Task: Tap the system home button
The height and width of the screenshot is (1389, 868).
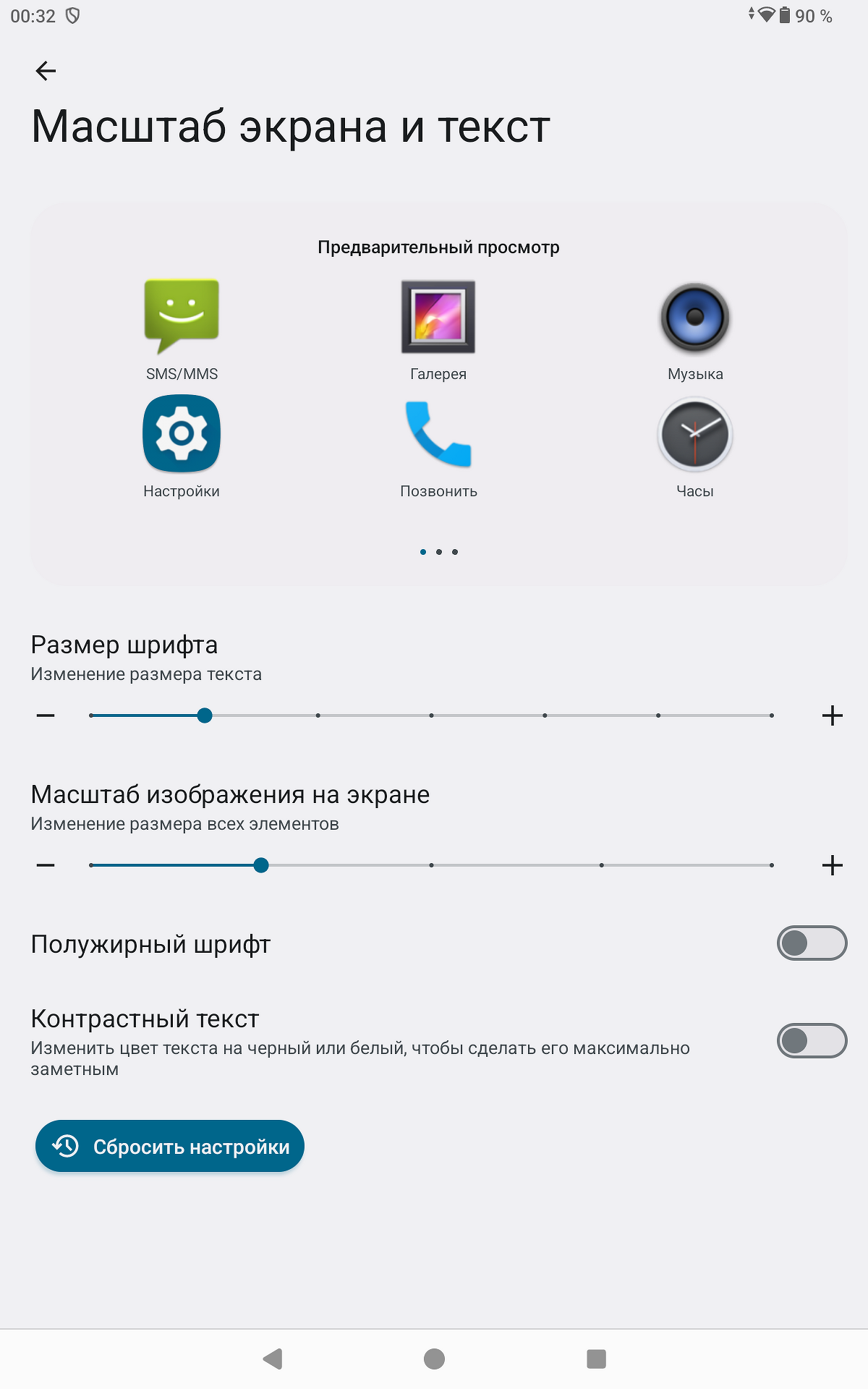Action: point(434,1359)
